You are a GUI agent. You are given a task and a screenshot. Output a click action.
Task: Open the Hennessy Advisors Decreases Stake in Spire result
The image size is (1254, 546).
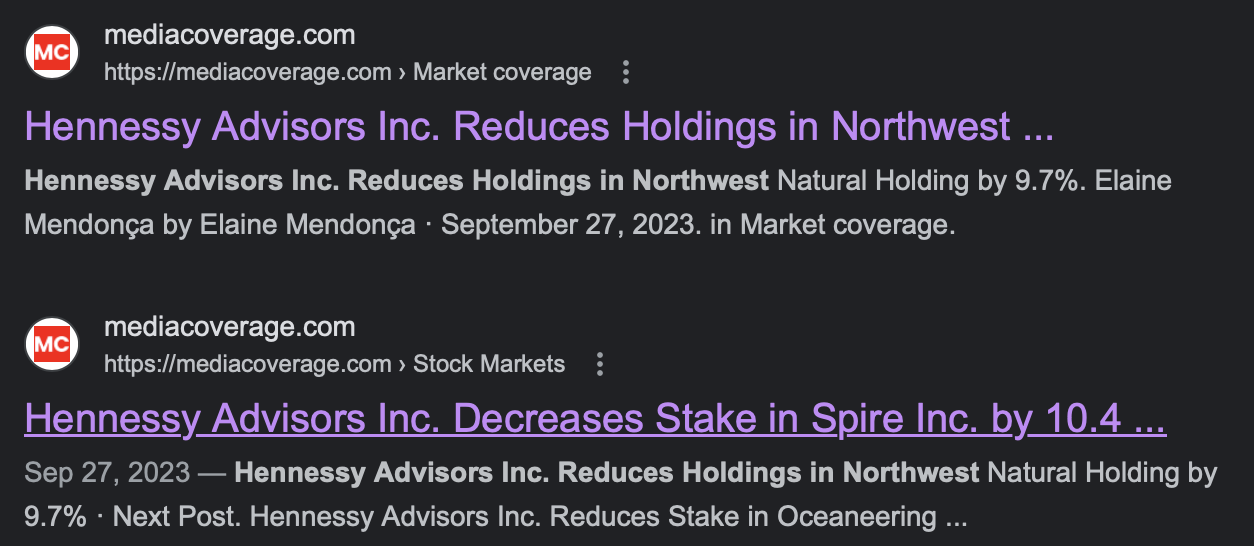[594, 420]
